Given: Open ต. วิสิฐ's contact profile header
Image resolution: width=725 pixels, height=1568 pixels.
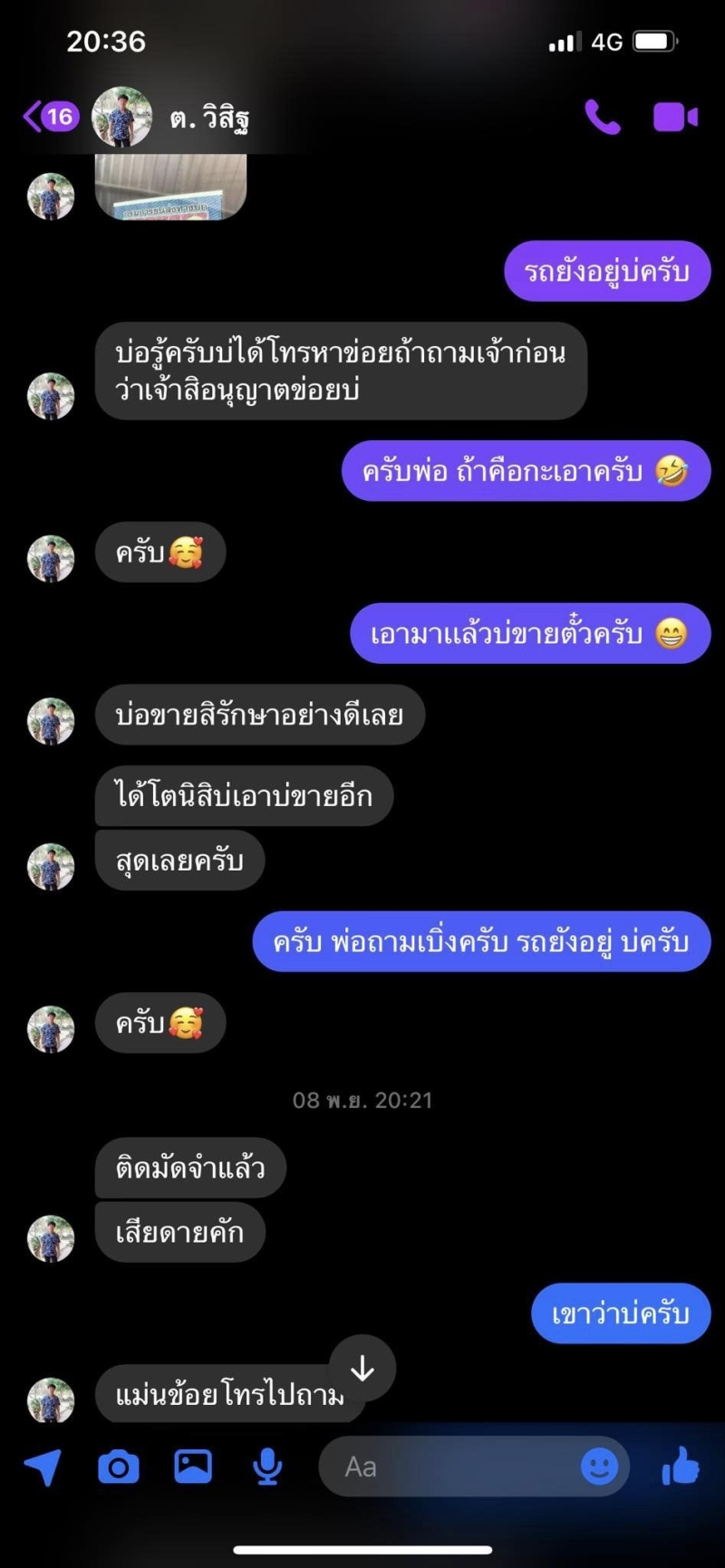Looking at the screenshot, I should click(x=208, y=118).
